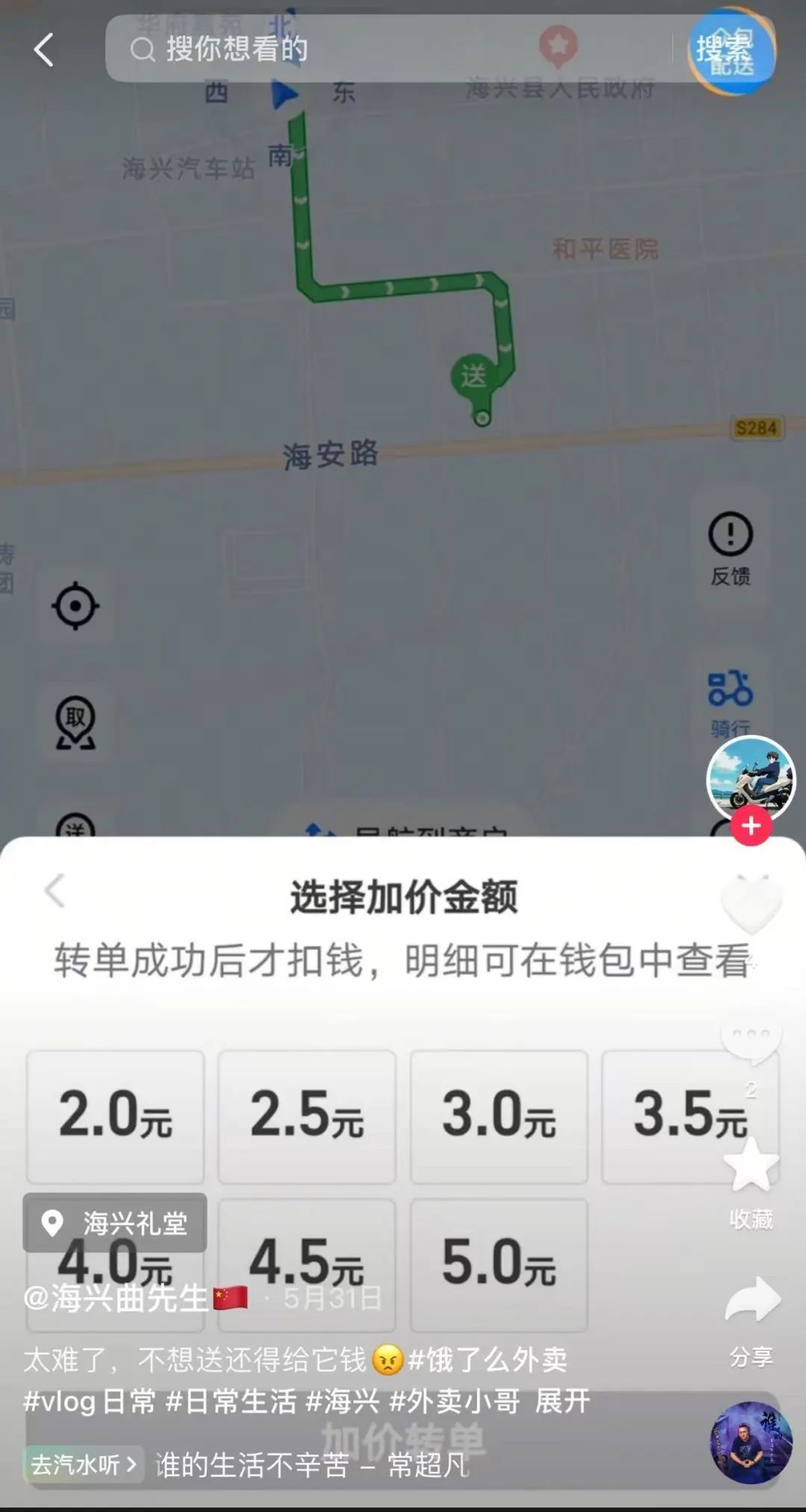The image size is (806, 1512).
Task: Open the spinning music disc
Action: pos(750,1442)
